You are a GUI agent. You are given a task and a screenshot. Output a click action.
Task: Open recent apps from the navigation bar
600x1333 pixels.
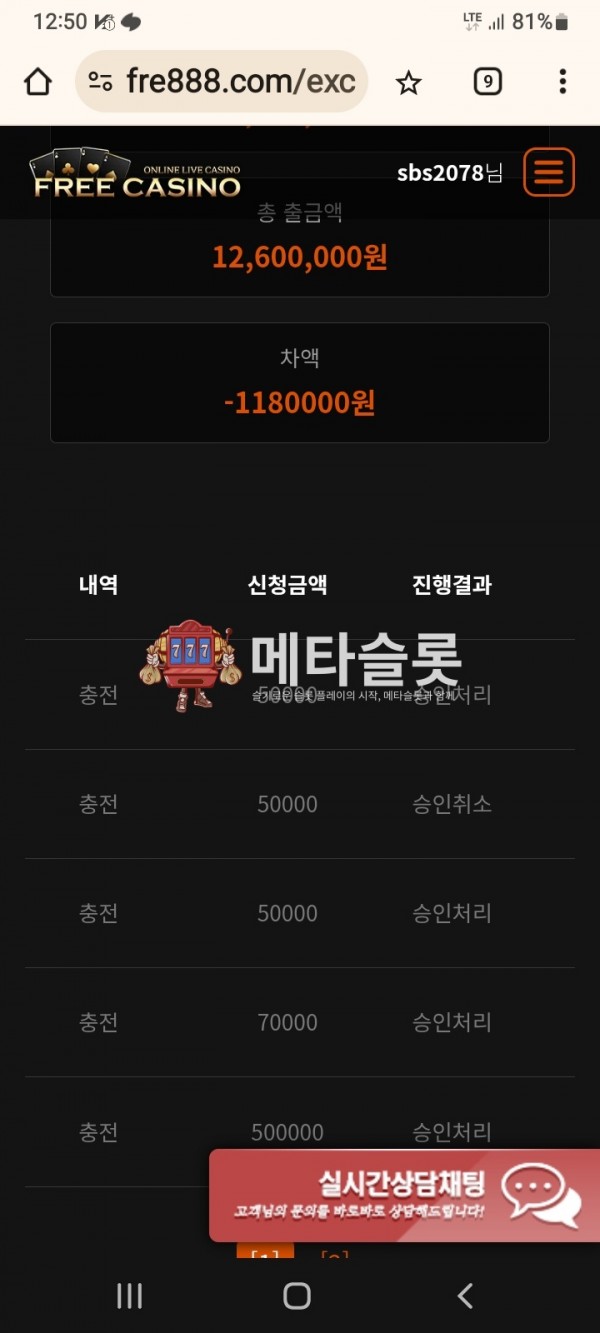129,1296
